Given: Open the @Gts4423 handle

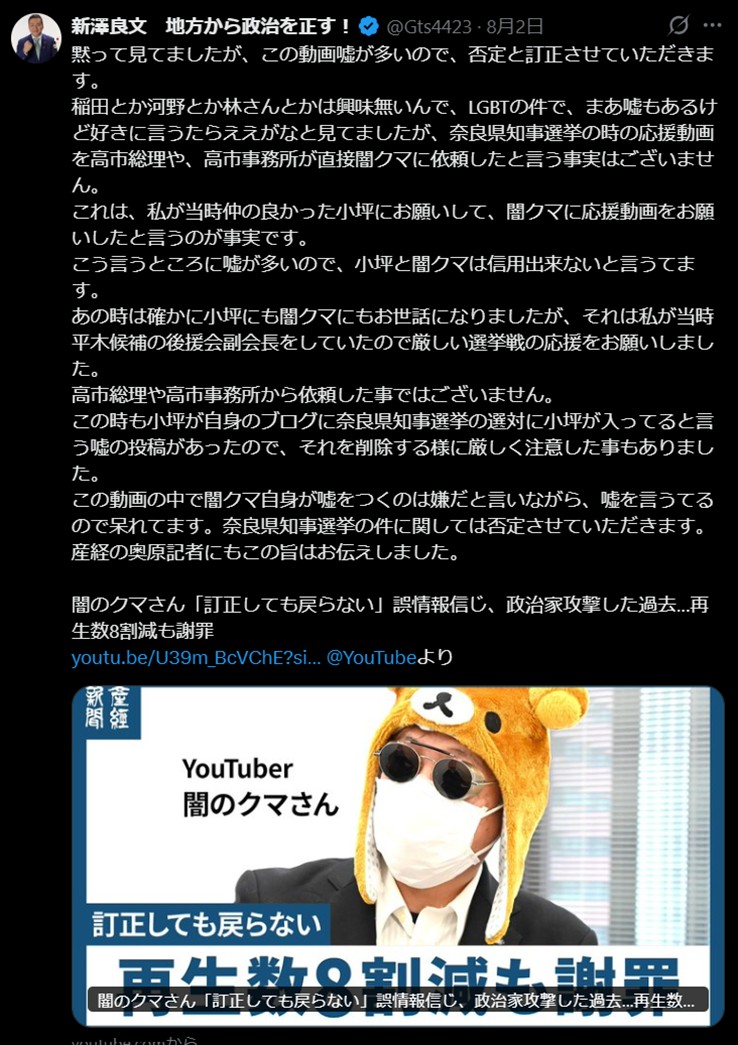Looking at the screenshot, I should point(429,27).
